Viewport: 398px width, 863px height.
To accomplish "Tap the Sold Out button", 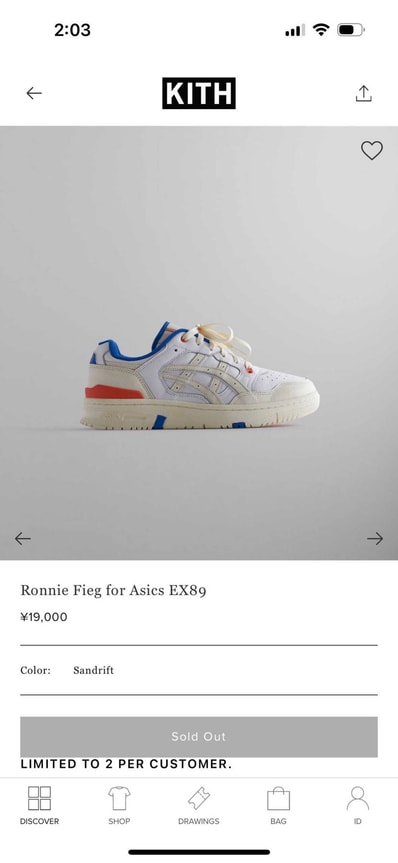I will (199, 736).
